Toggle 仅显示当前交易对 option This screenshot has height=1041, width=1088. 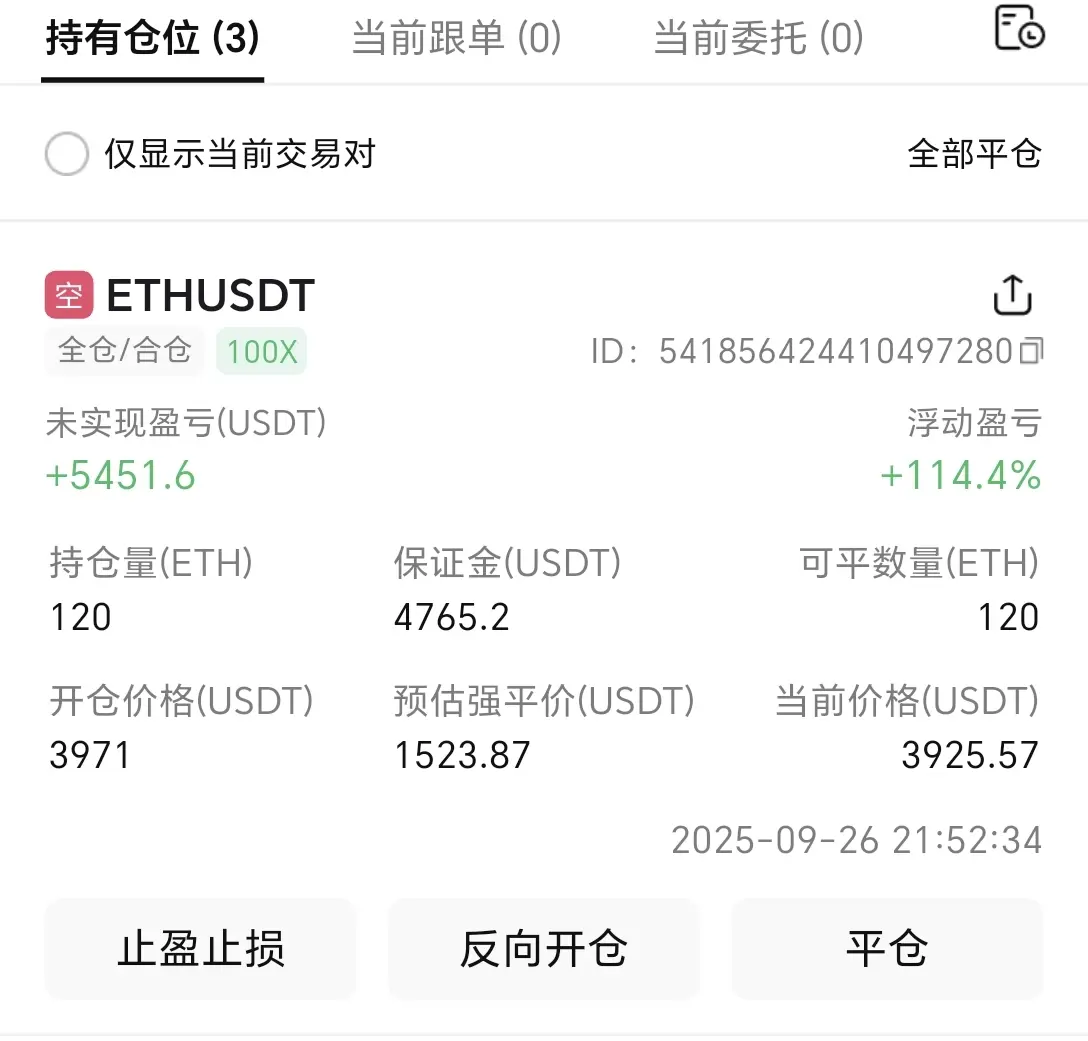click(67, 154)
